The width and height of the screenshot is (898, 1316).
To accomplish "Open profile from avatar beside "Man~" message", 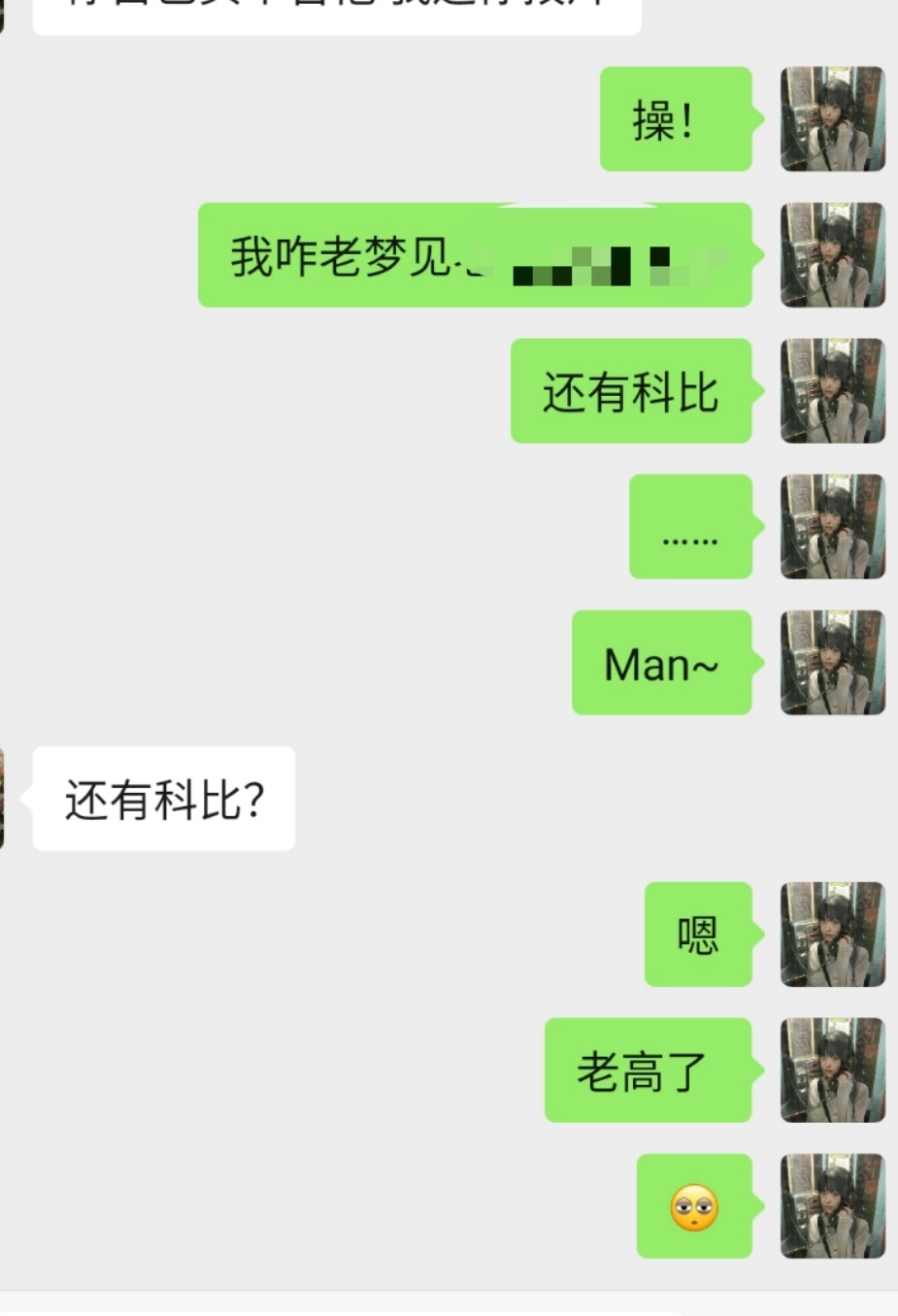I will click(x=833, y=663).
